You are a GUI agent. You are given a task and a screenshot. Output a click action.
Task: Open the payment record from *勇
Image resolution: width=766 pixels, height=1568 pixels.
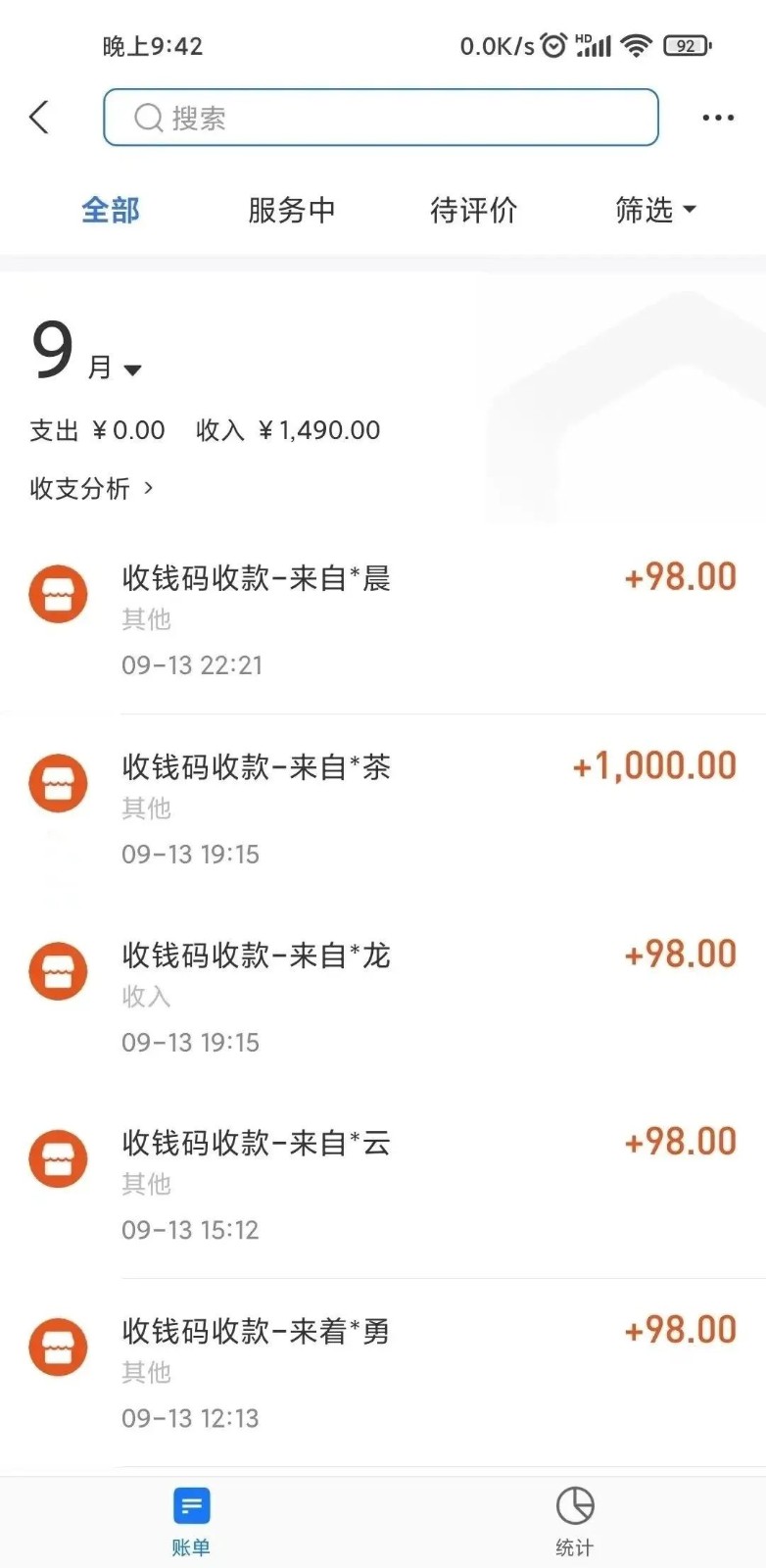382,1373
